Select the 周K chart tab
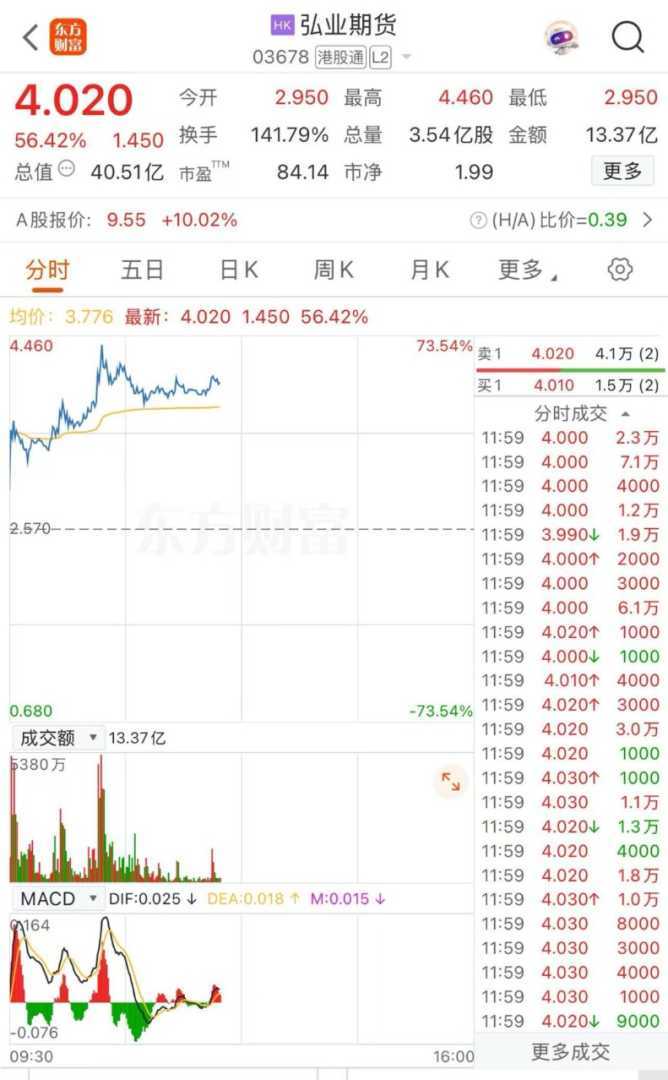The height and width of the screenshot is (1080, 668). [334, 270]
